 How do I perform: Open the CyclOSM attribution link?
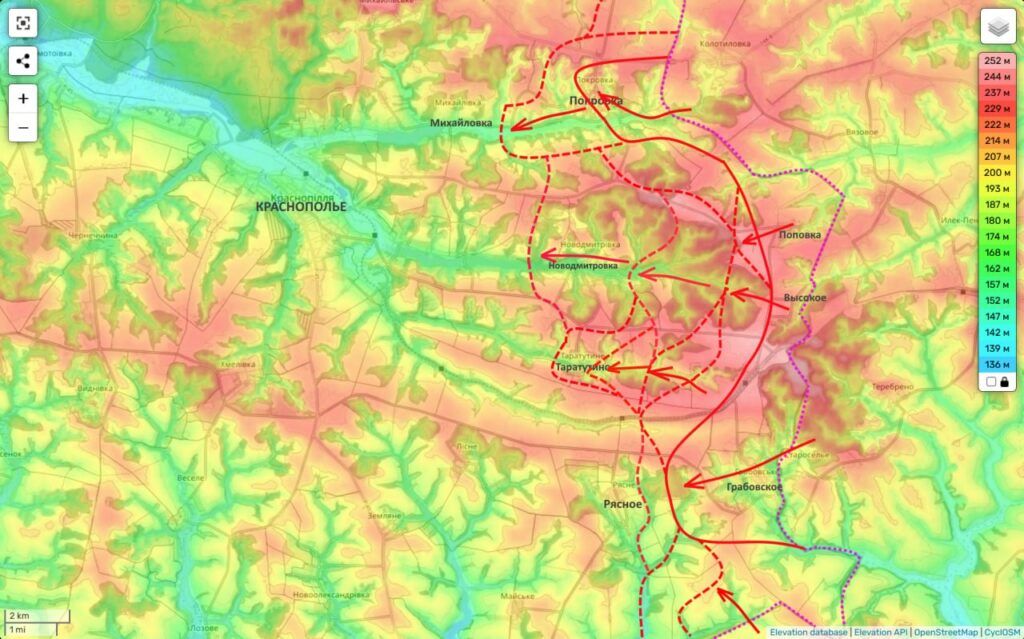tap(1002, 632)
